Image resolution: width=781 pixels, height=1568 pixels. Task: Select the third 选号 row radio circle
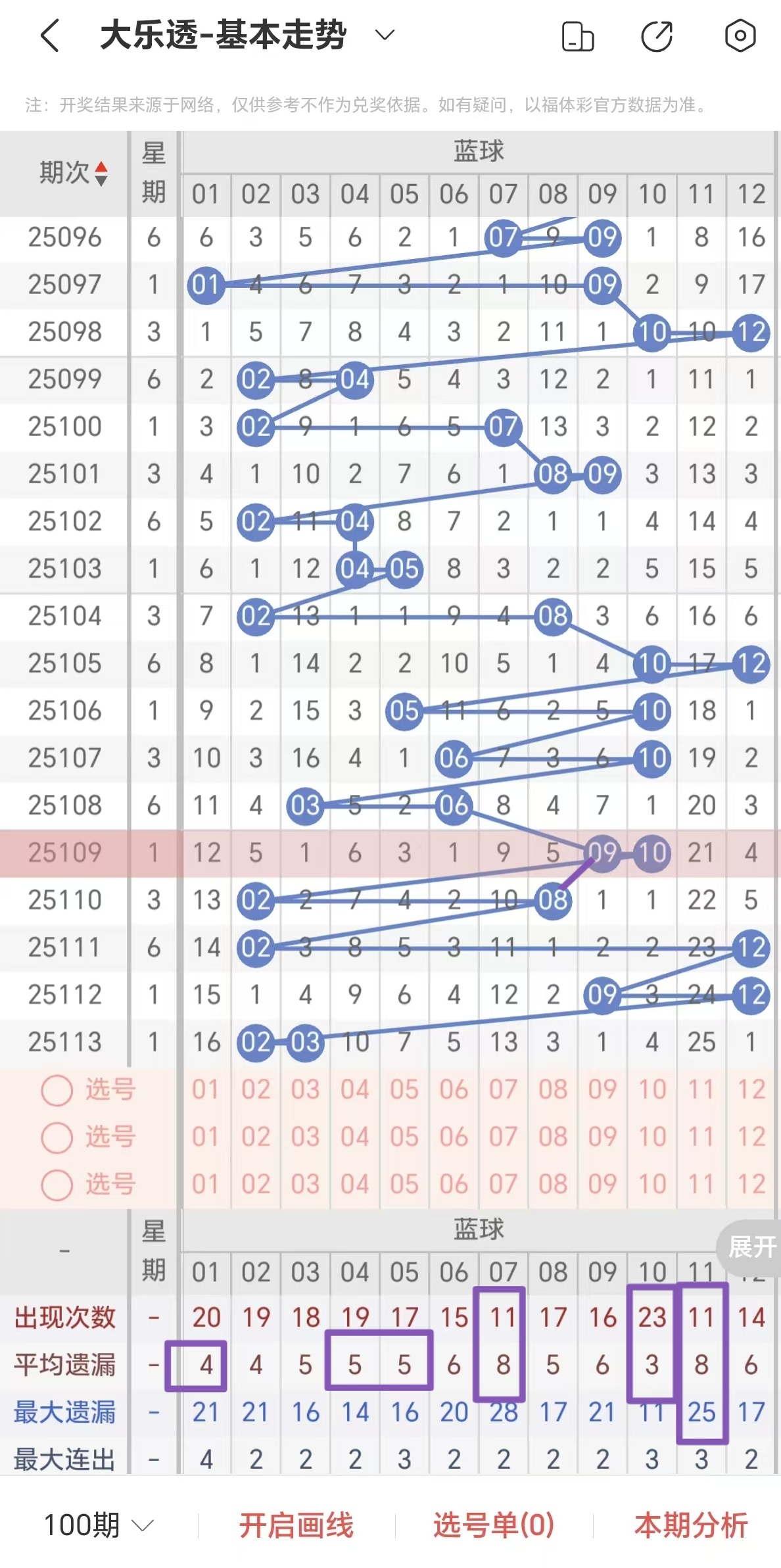pos(57,1185)
